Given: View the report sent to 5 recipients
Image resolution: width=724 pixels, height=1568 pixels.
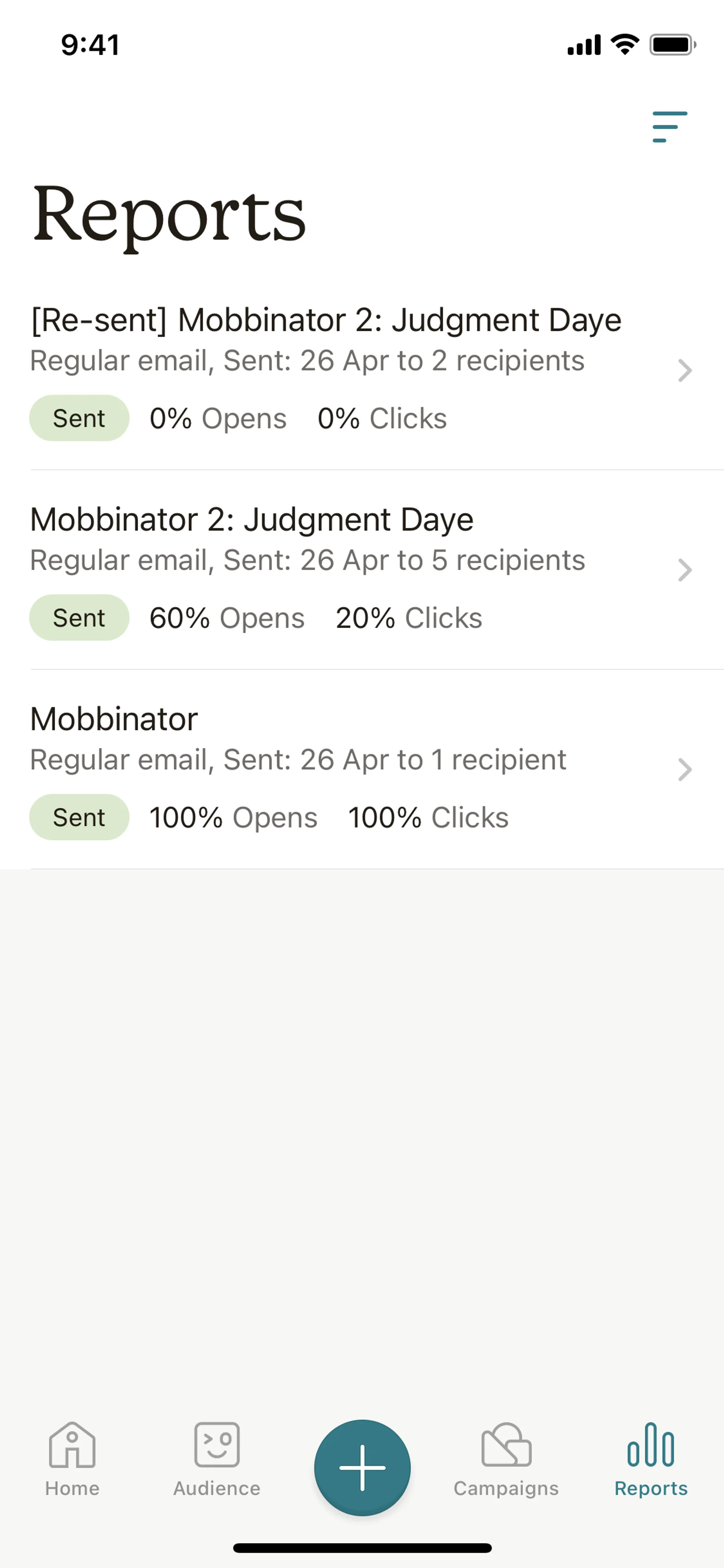Looking at the screenshot, I should coord(361,570).
